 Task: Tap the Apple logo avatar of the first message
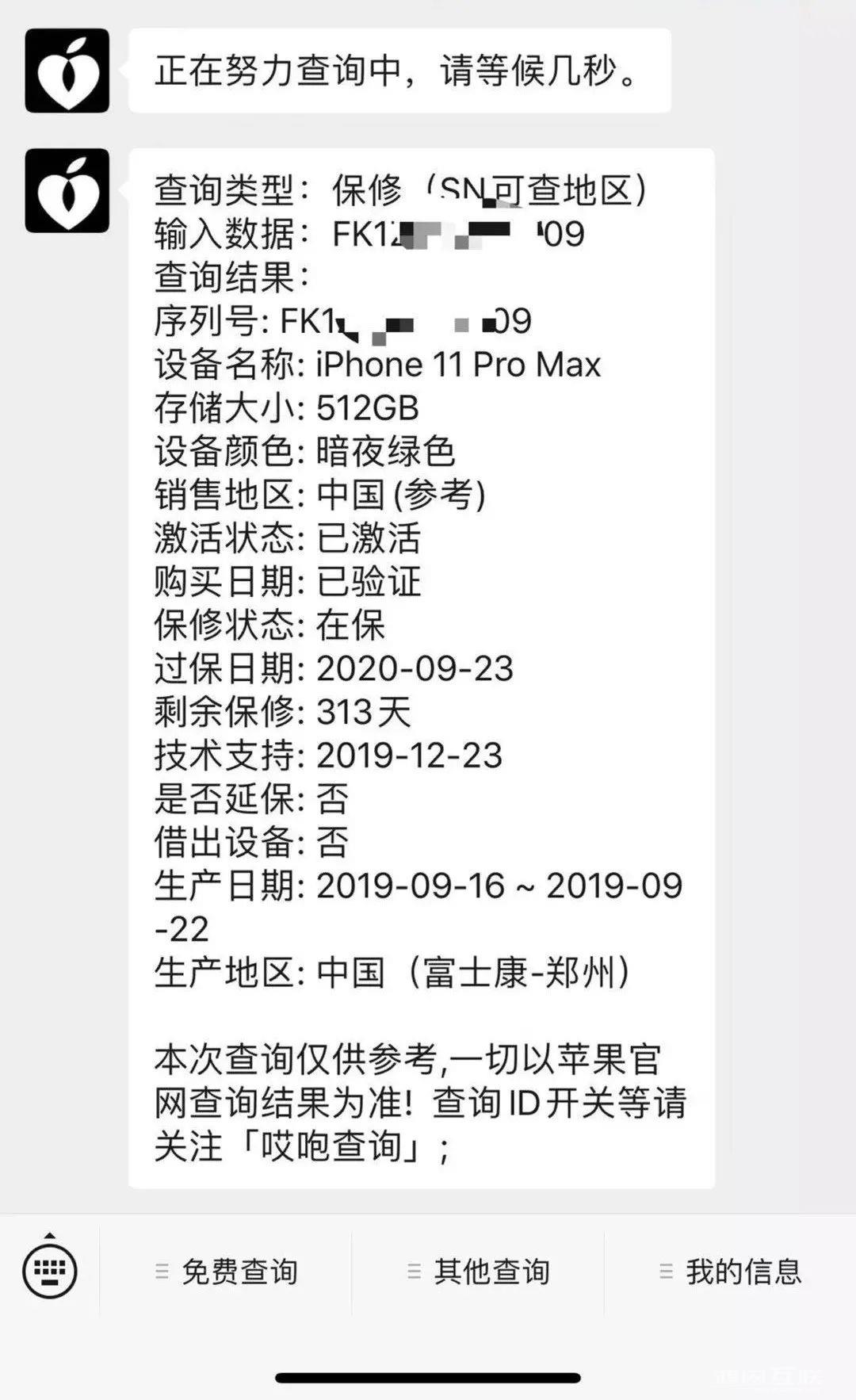(67, 71)
